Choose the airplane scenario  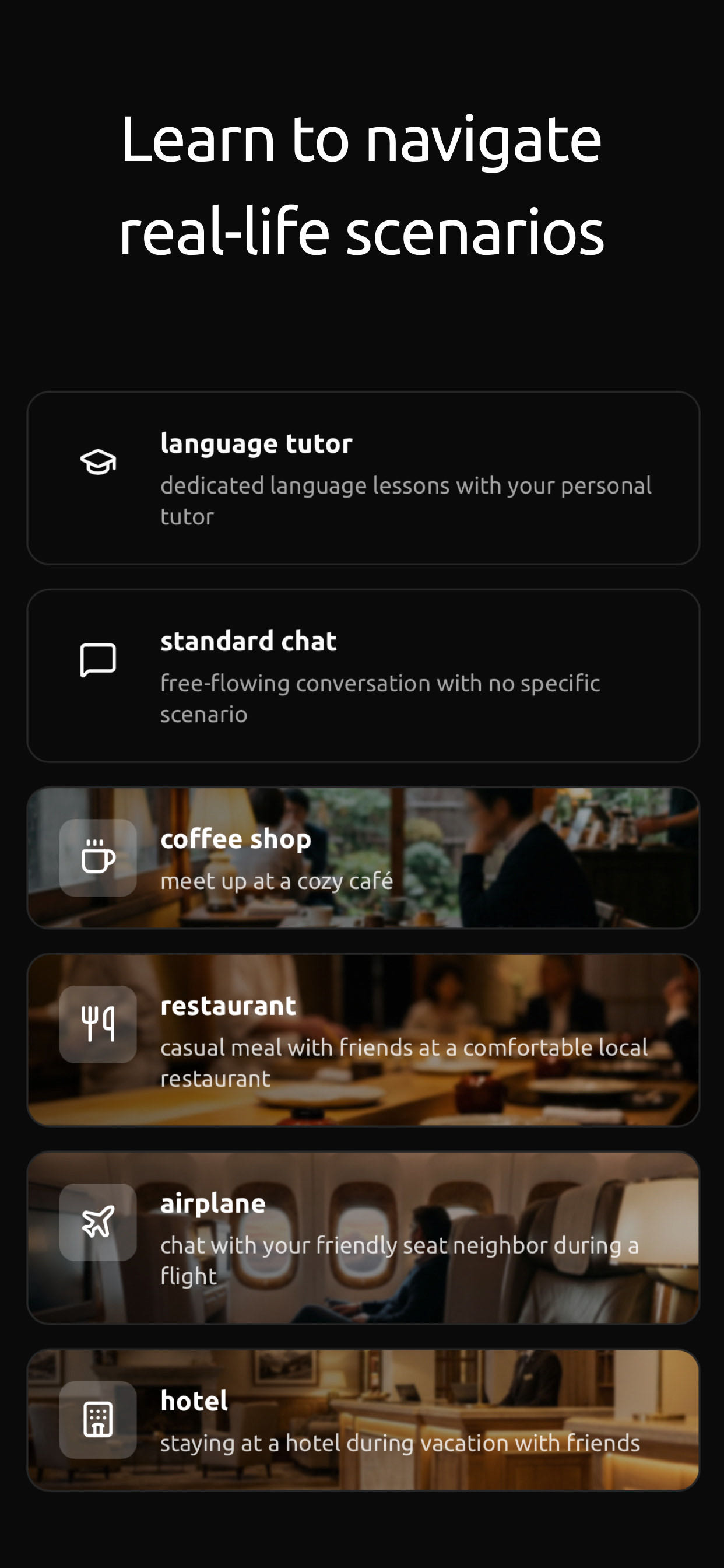pos(362,1235)
